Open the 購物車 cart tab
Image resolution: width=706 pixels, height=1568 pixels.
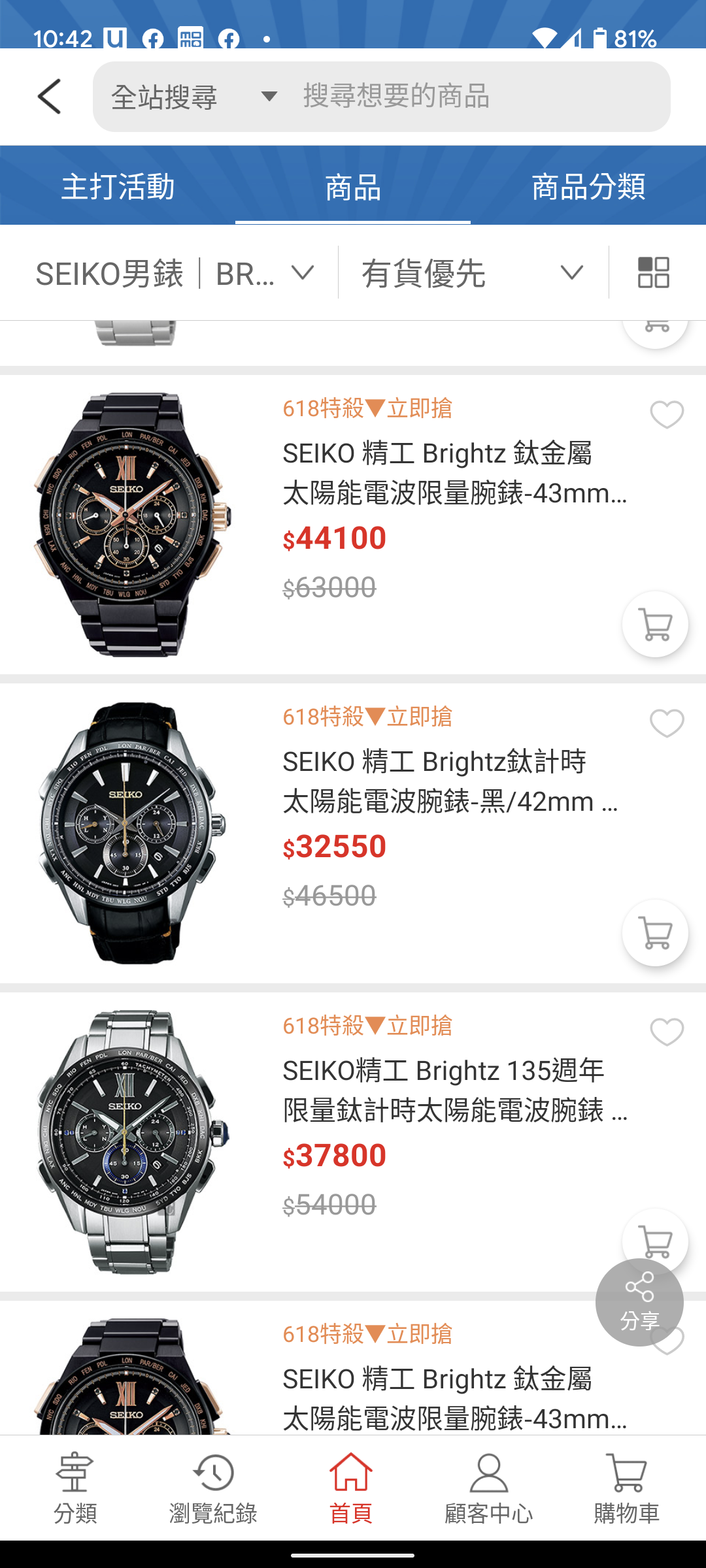pyautogui.click(x=626, y=1488)
